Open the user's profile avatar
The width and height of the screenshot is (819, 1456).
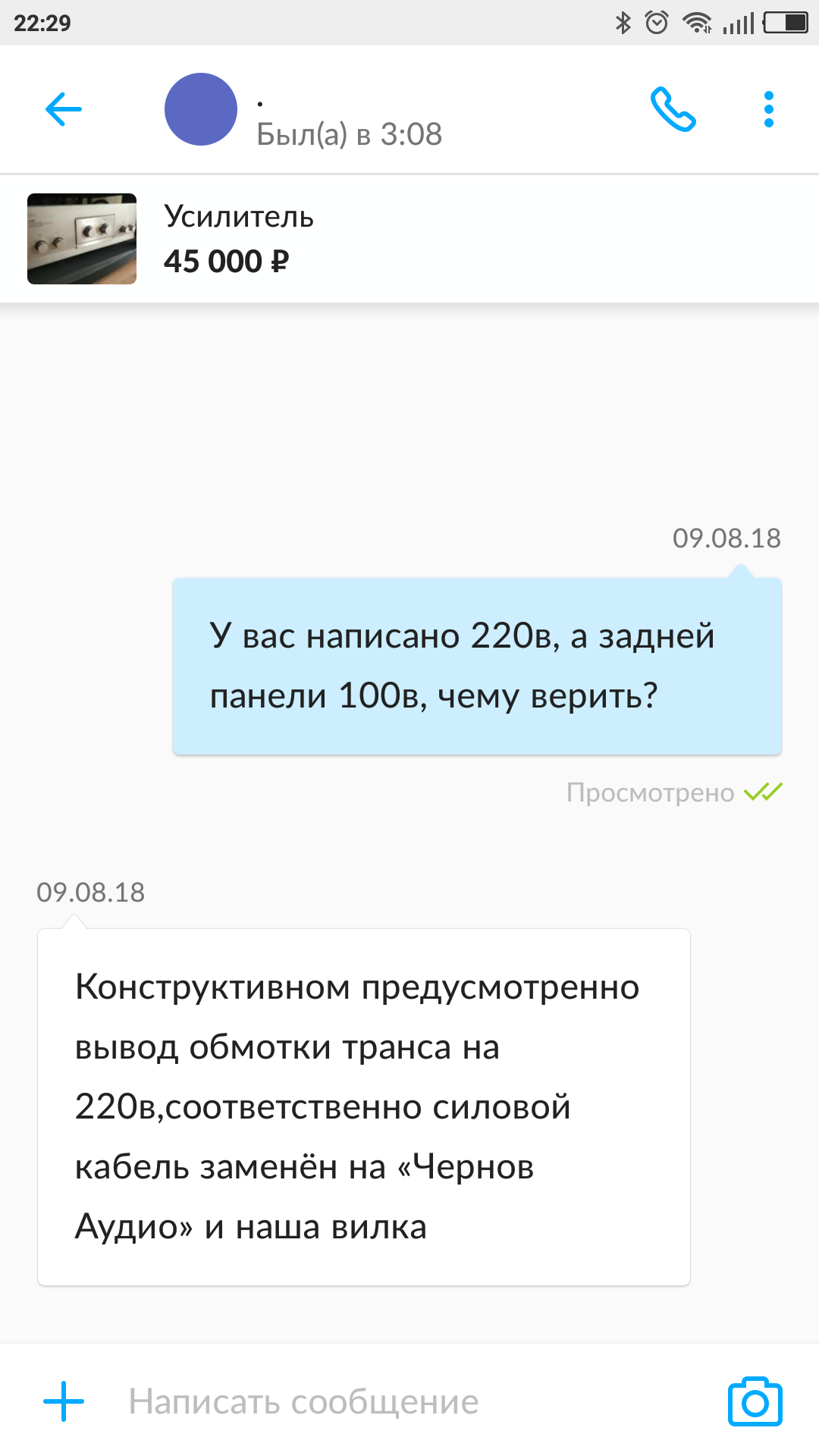click(x=201, y=109)
